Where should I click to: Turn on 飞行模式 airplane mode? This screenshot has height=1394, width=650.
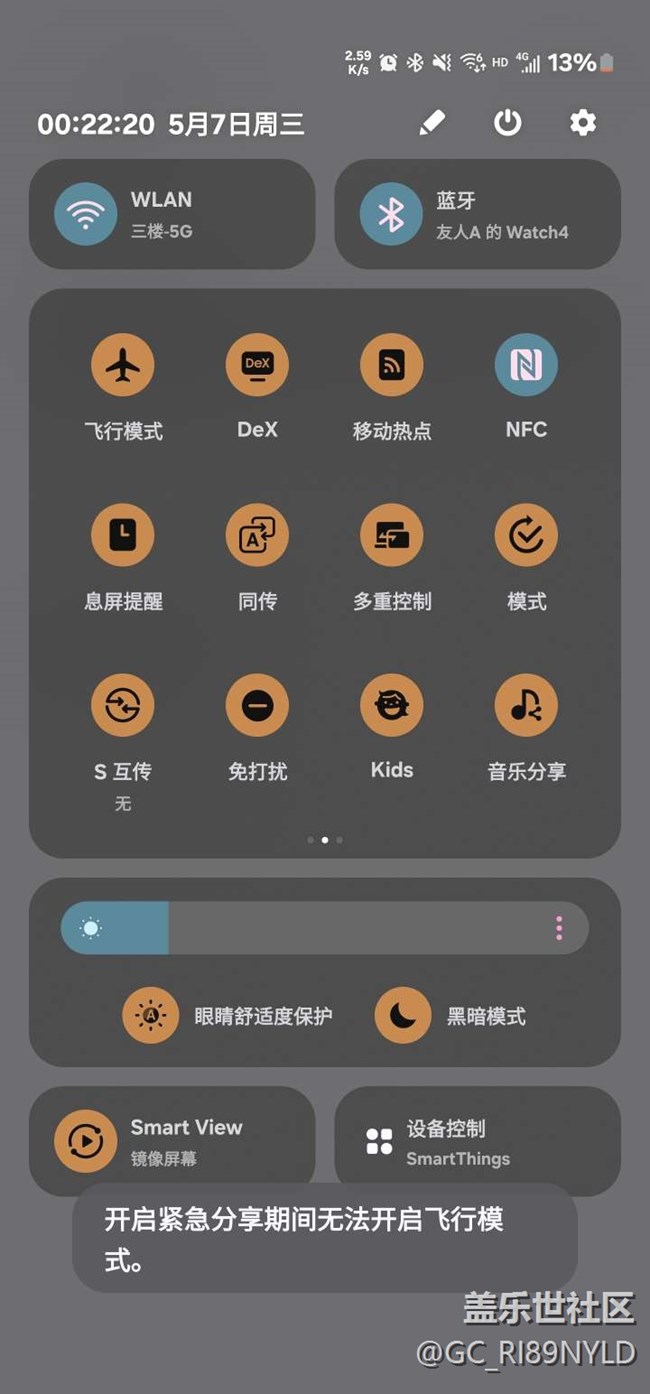tap(122, 365)
